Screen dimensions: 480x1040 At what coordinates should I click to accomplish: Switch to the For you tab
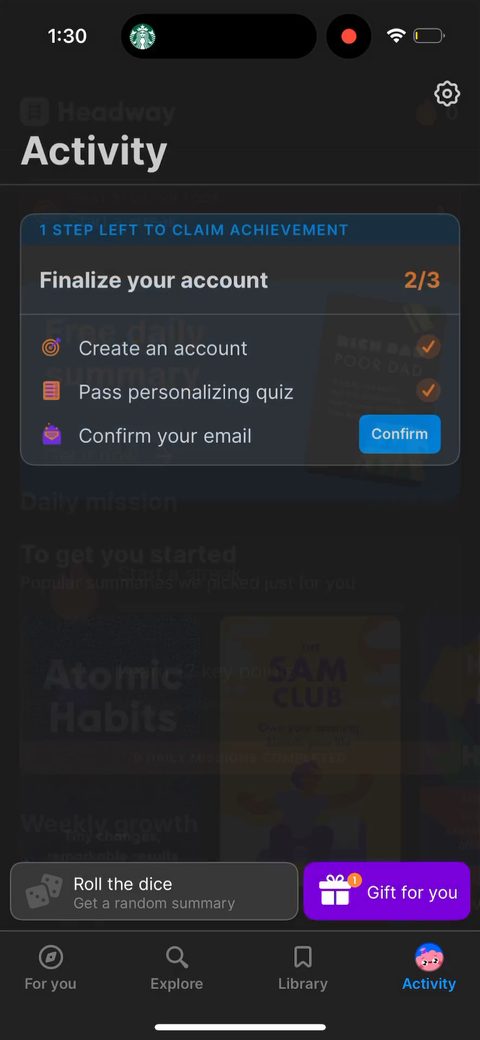point(50,968)
